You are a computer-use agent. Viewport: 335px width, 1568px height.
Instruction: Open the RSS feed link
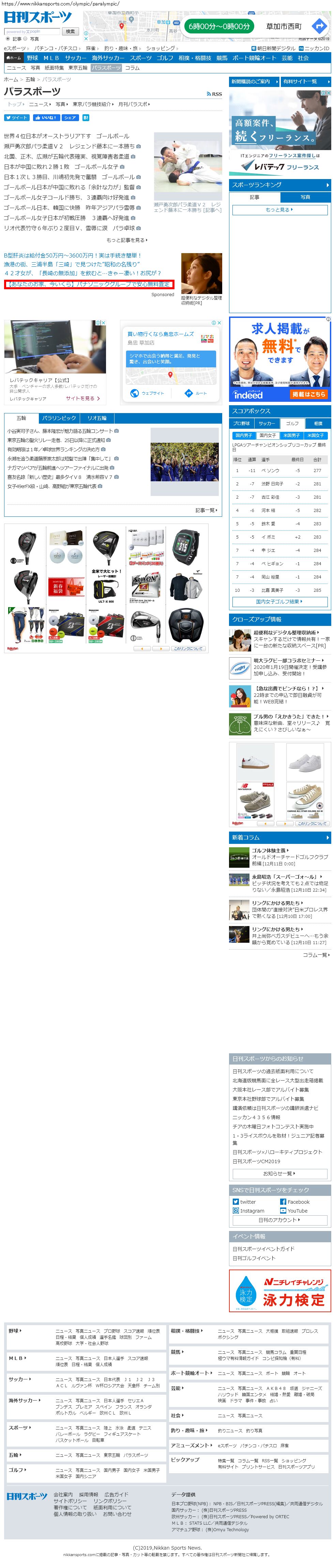(214, 94)
